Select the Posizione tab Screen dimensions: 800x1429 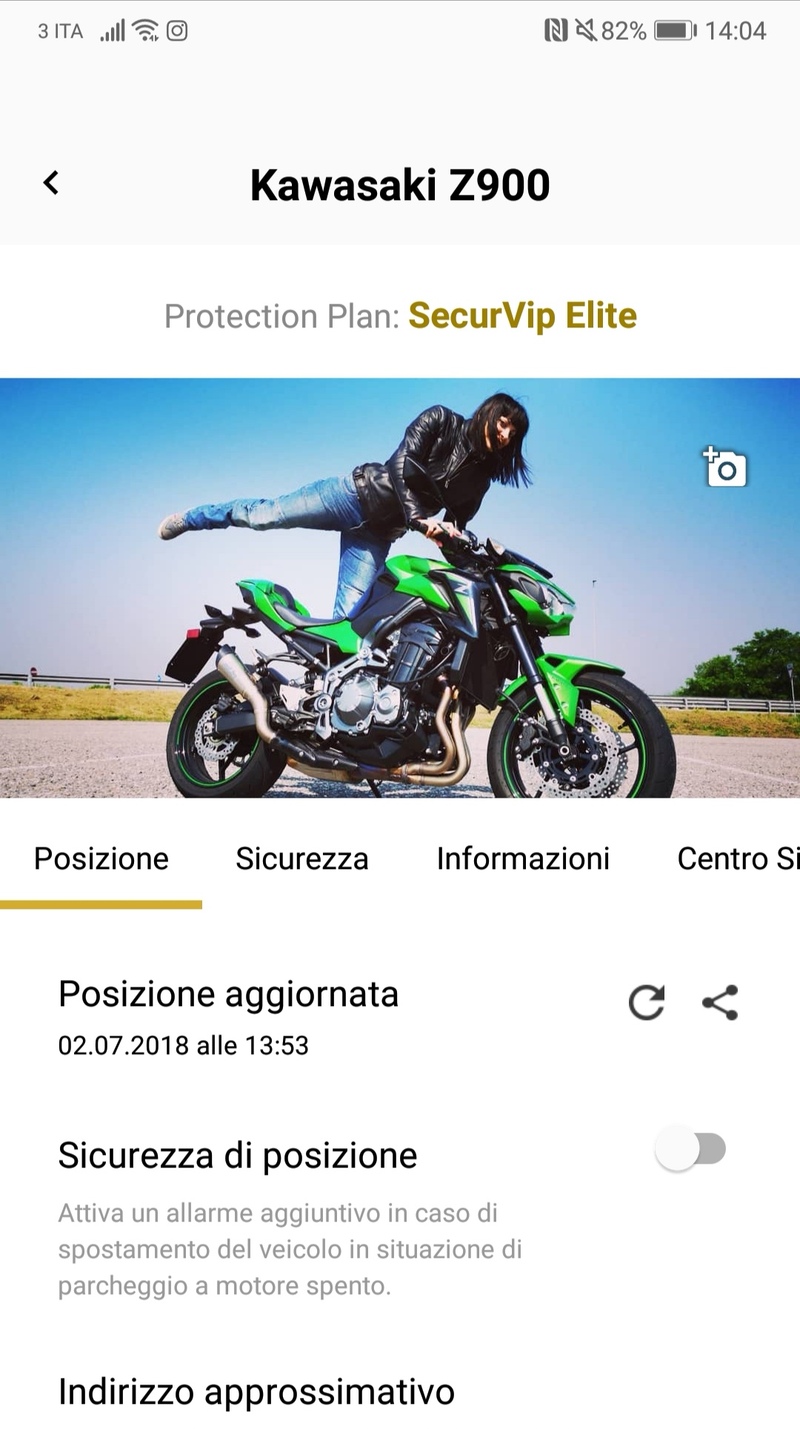101,859
